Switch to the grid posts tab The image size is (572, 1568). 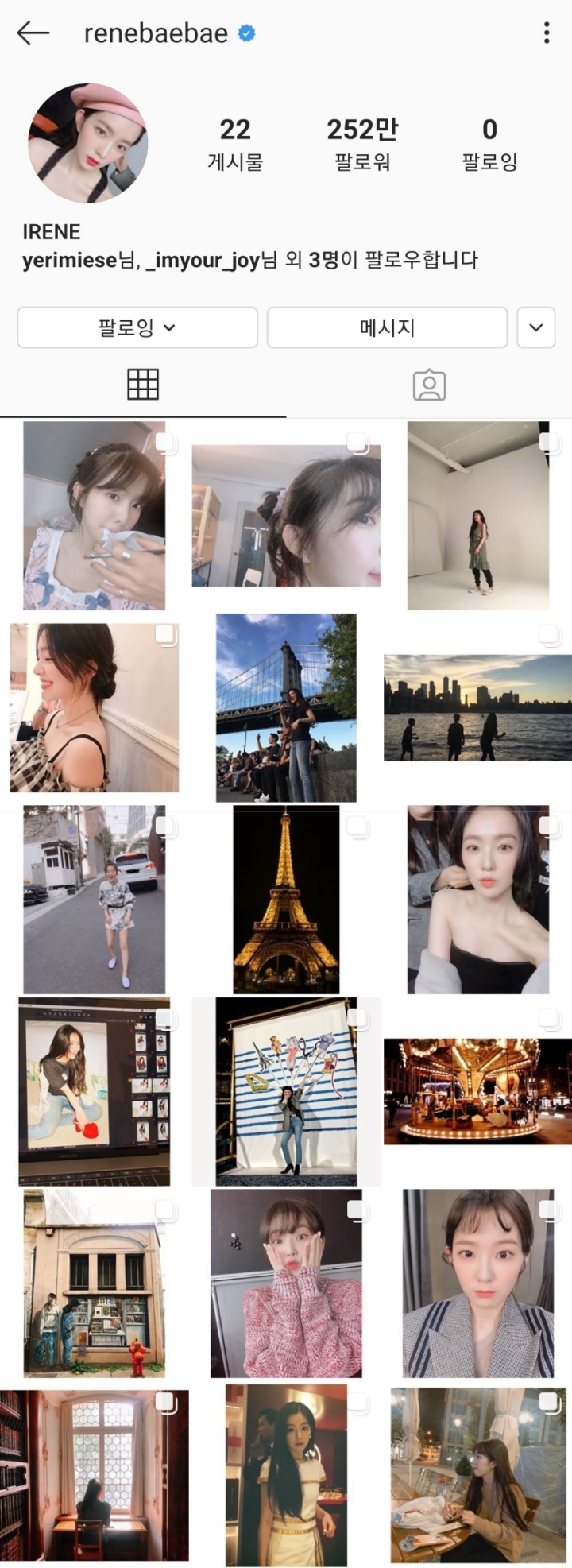pos(143,385)
